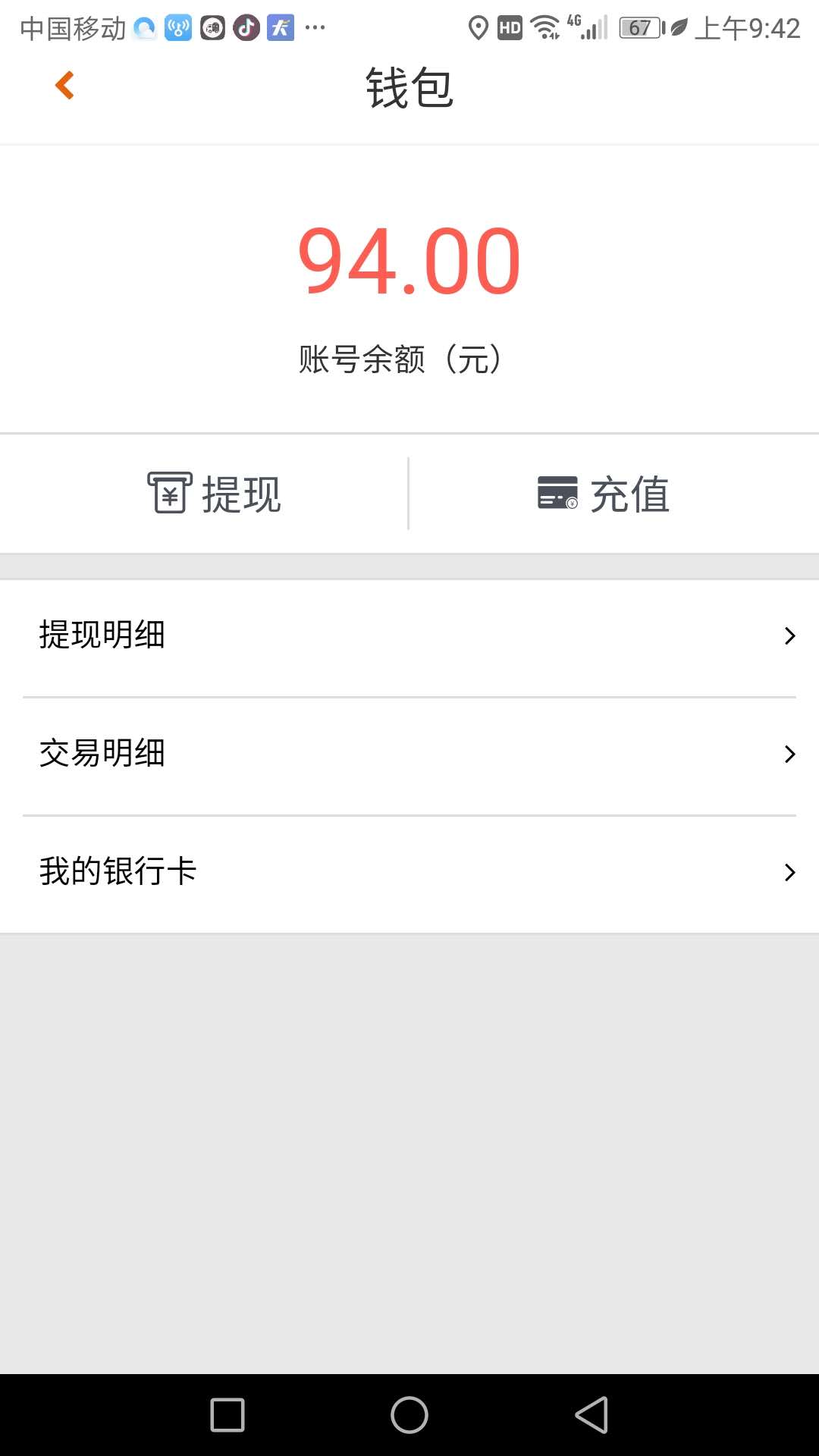View 交易明细 transaction details

click(x=409, y=756)
